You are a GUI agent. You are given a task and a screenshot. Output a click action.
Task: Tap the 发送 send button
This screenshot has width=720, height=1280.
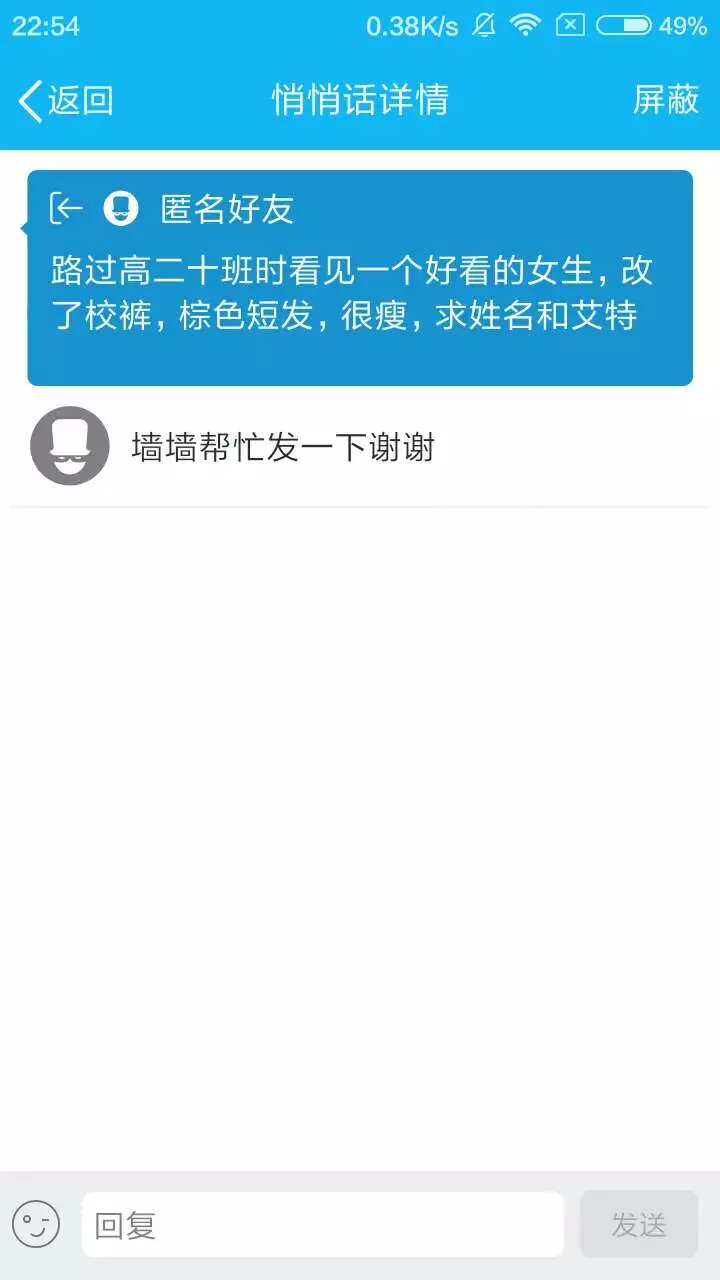(638, 1224)
